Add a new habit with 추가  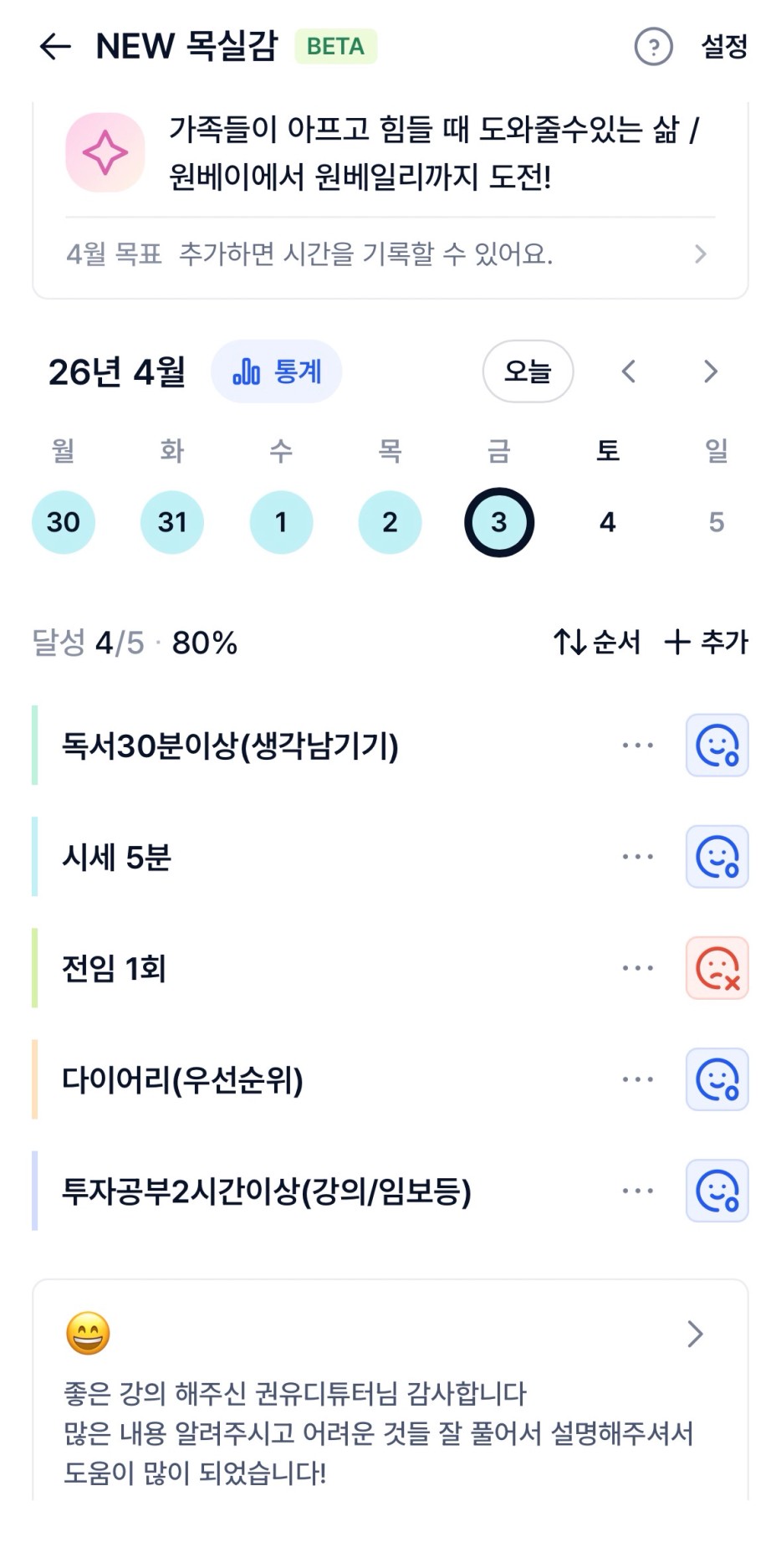click(707, 643)
